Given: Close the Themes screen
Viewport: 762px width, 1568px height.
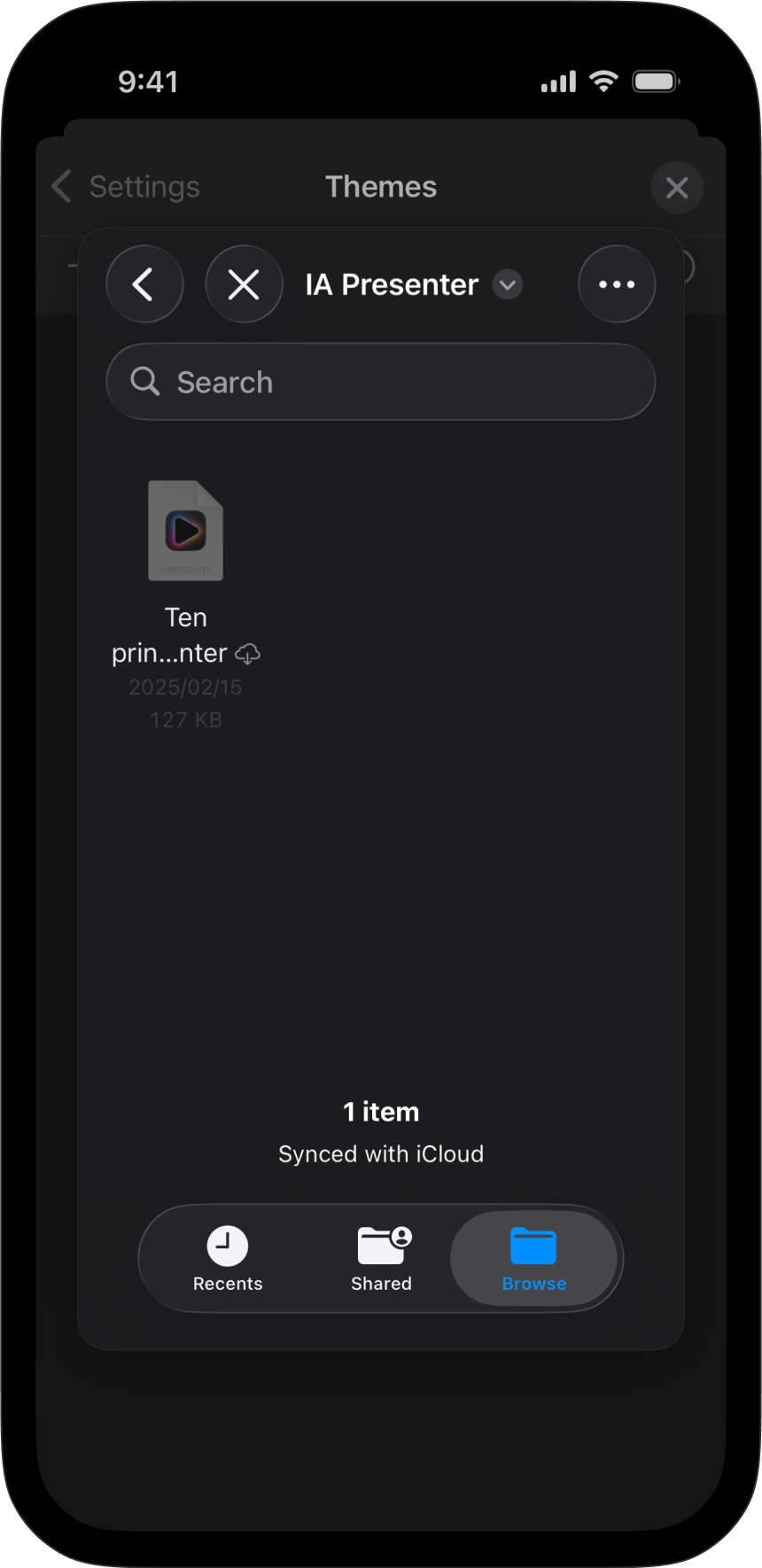Looking at the screenshot, I should click(677, 188).
